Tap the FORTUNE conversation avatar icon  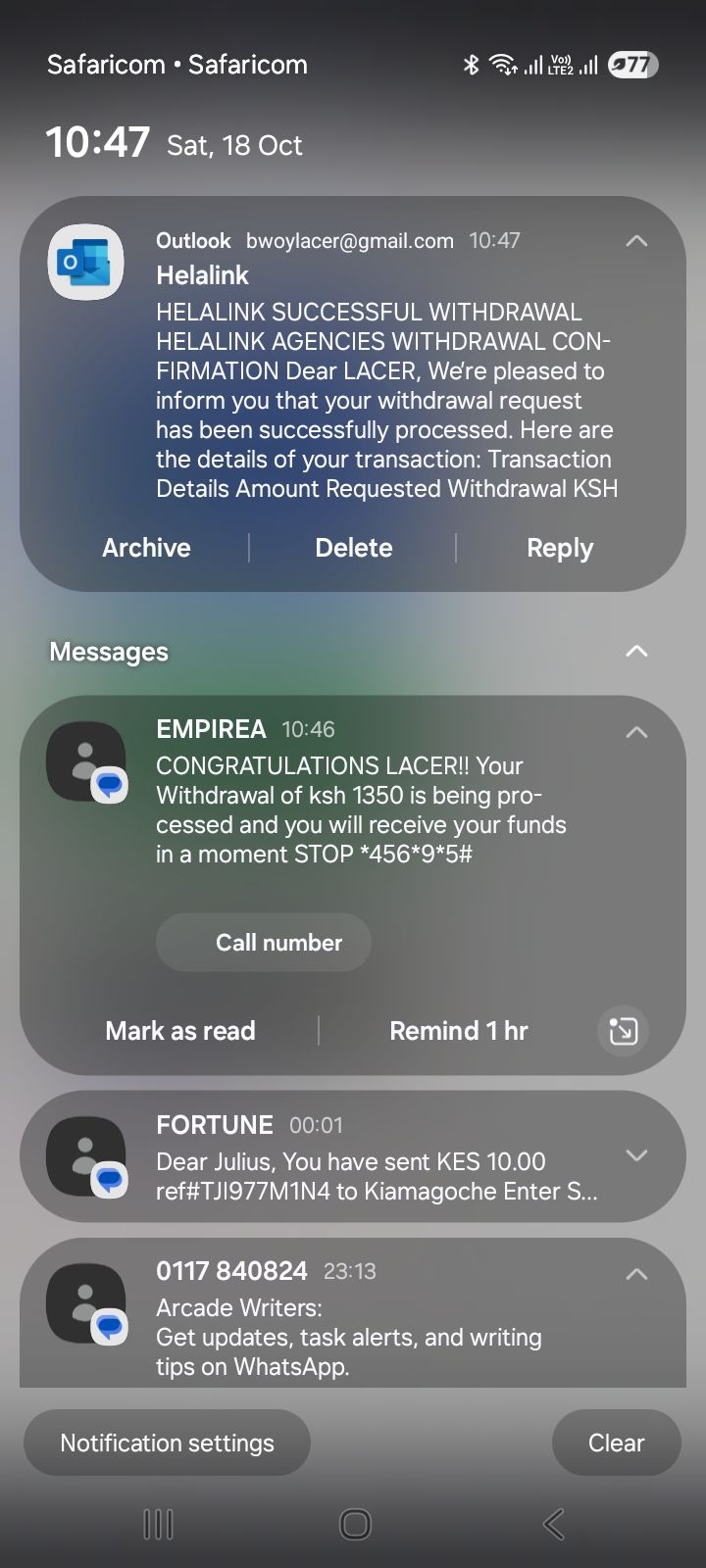[84, 1157]
